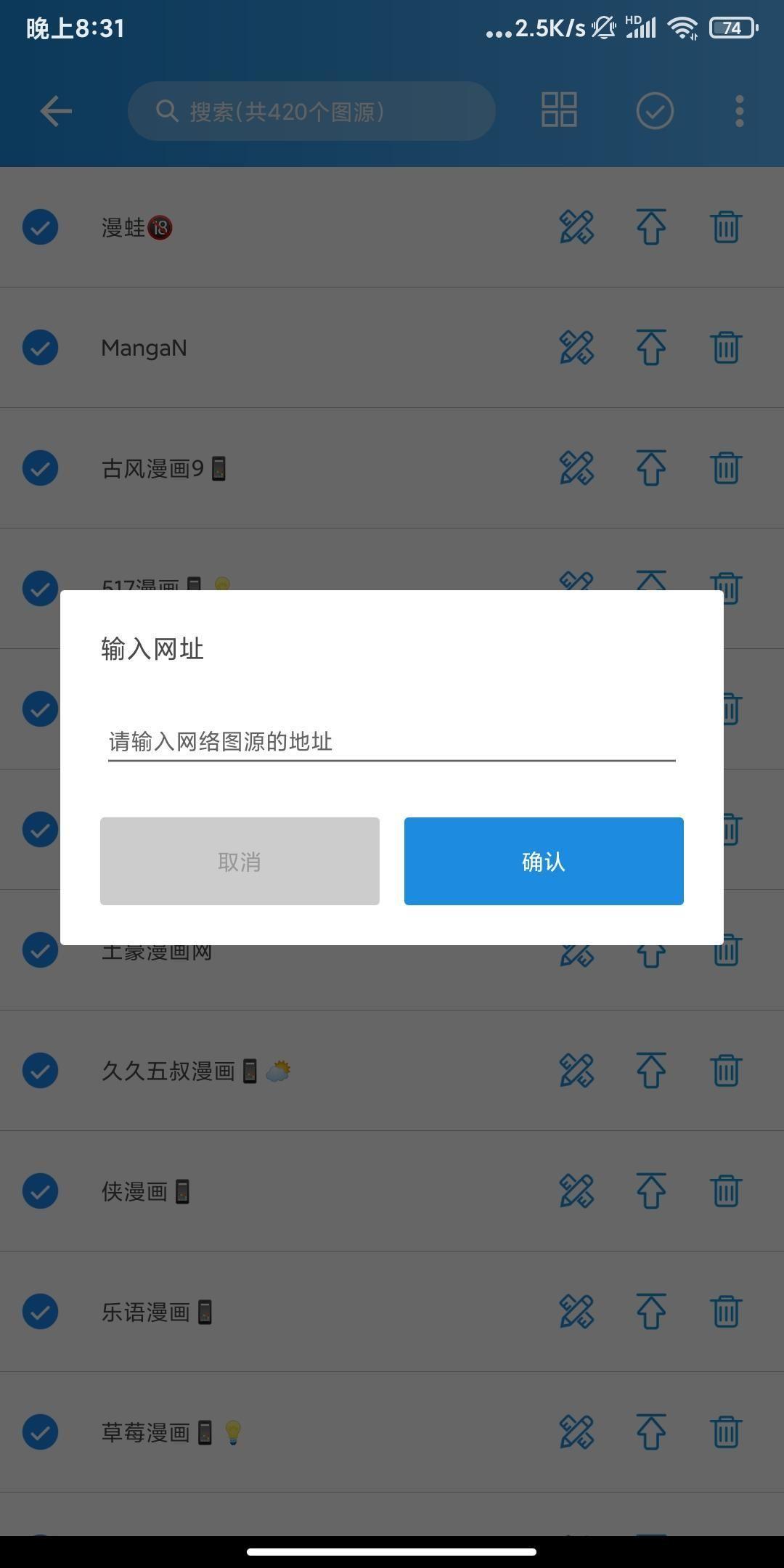Tap the 确认 button in the dialog
Viewport: 784px width, 1568px height.
(x=544, y=861)
